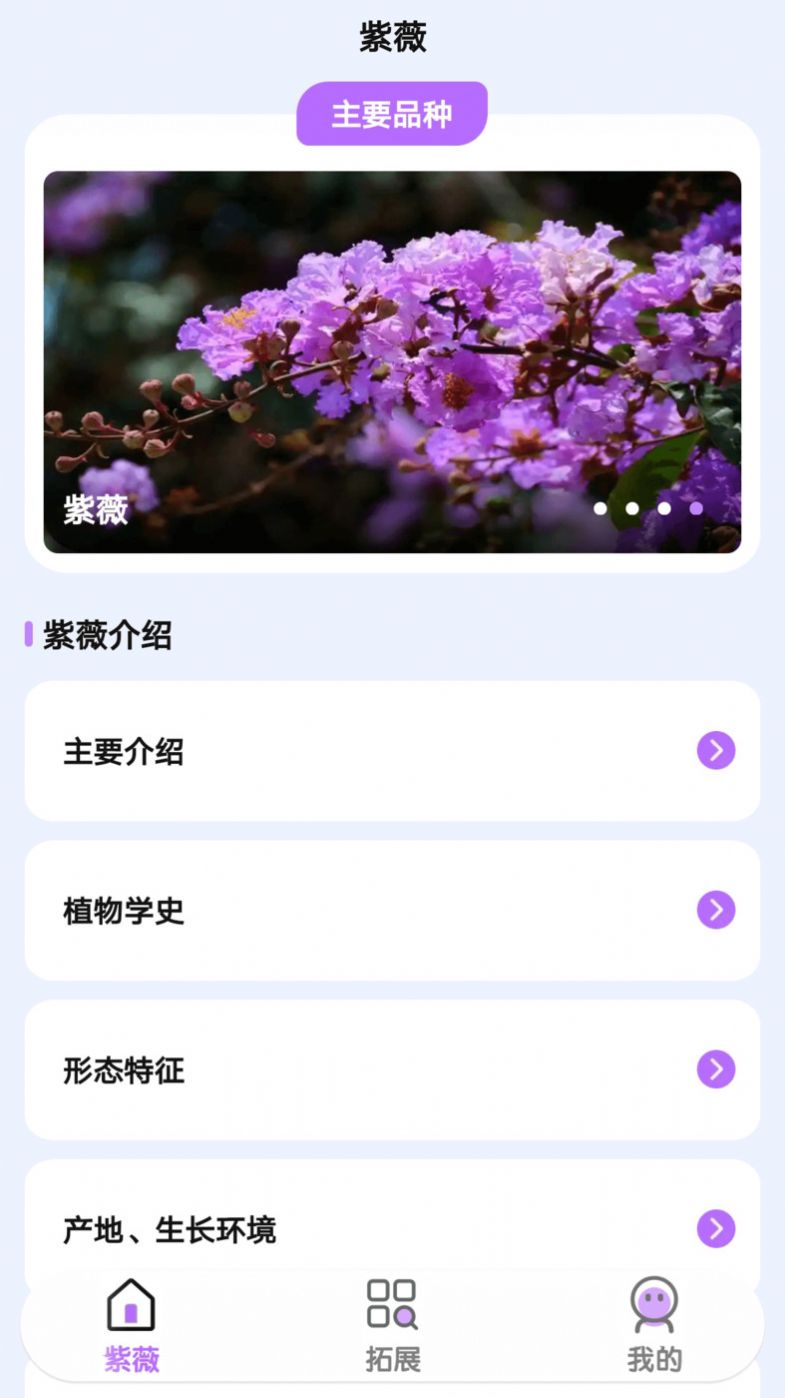The width and height of the screenshot is (785, 1398).
Task: Open the 植物学史 list item
Action: [x=392, y=911]
